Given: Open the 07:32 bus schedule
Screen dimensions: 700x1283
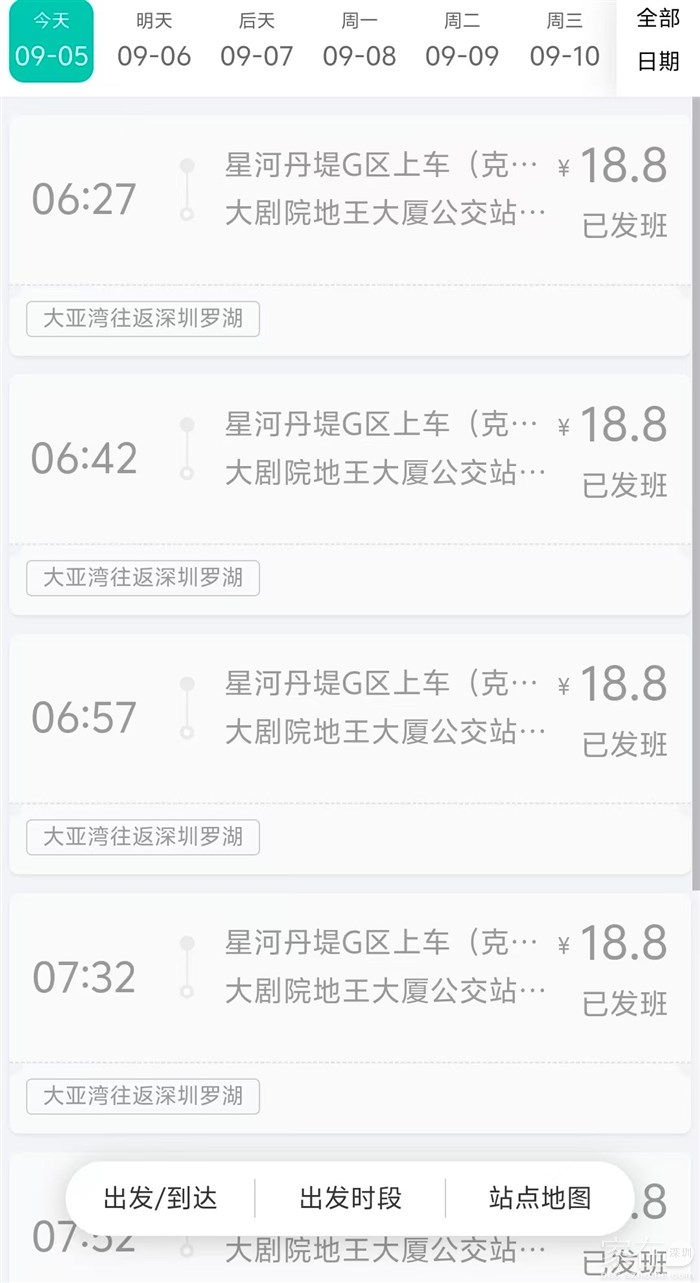Looking at the screenshot, I should tap(349, 977).
